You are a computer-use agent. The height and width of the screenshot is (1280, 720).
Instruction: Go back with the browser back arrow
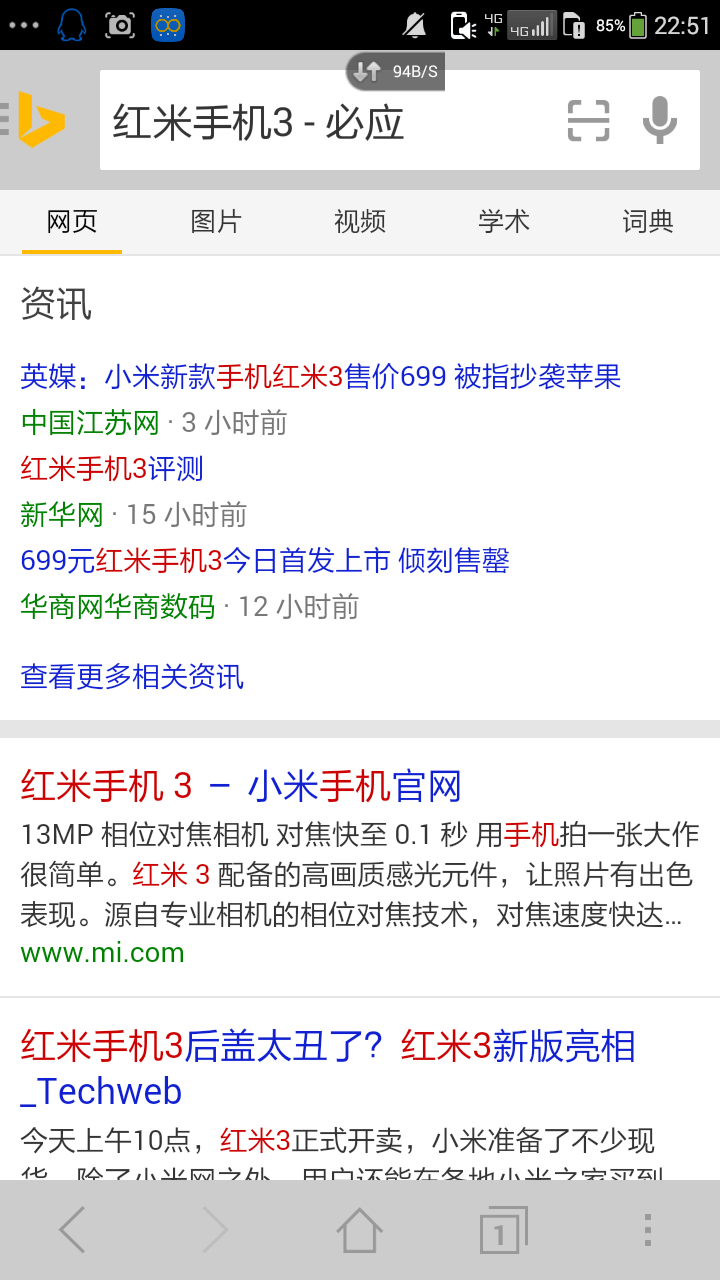click(x=72, y=1230)
